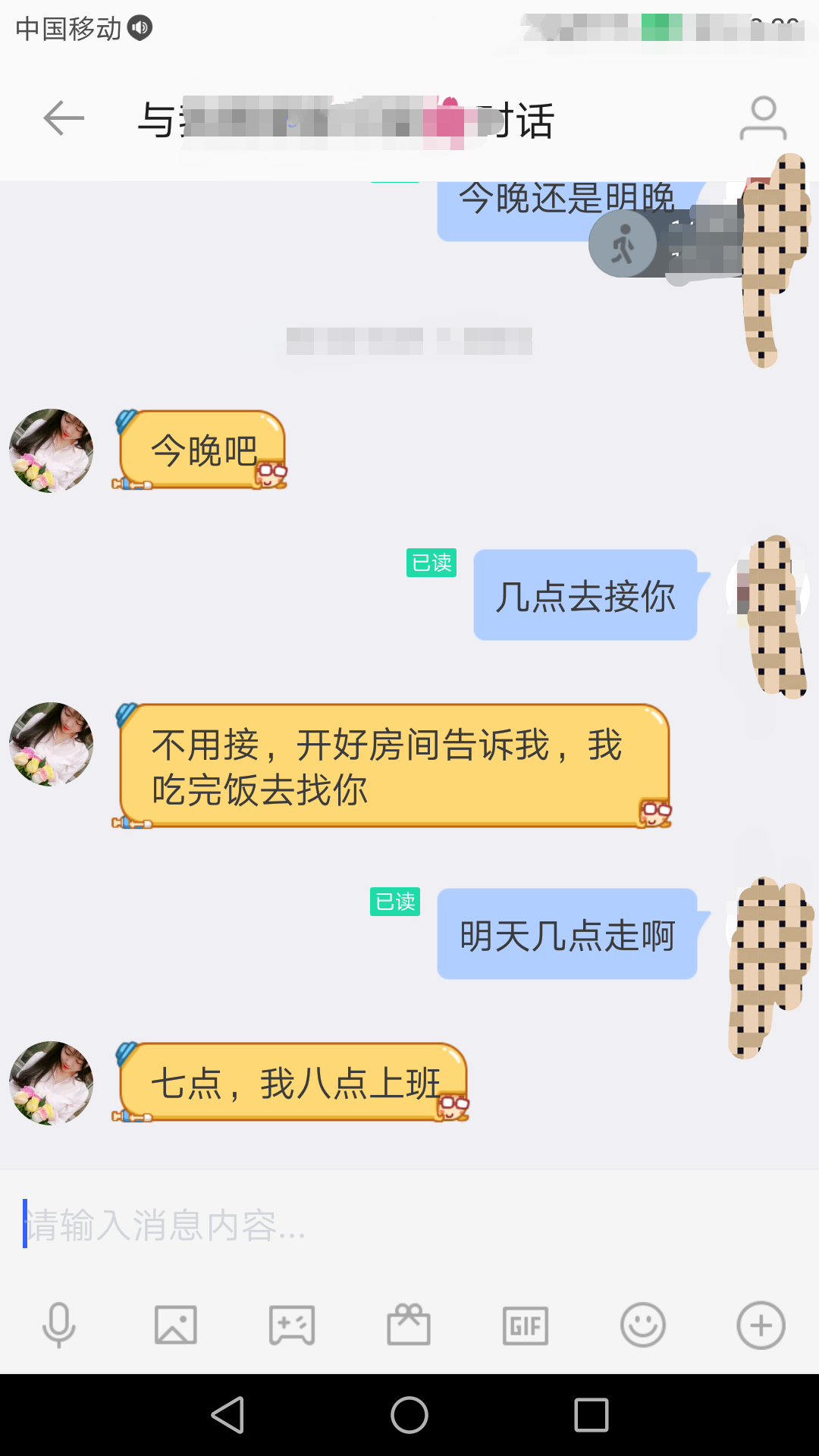The width and height of the screenshot is (819, 1456).
Task: Open the contact profile icon
Action: (x=763, y=118)
